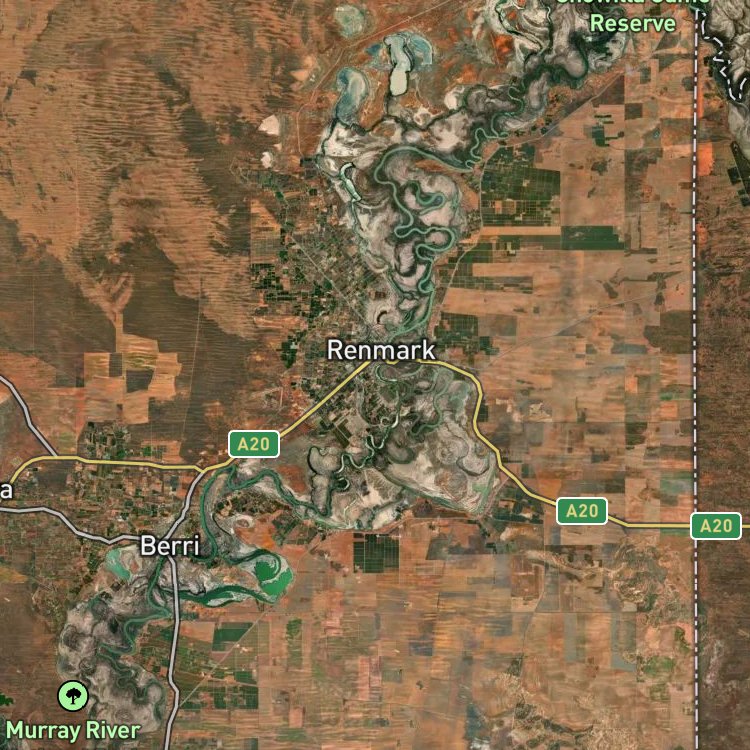Select the Renmark town label
Viewport: 750px width, 750px height.
(381, 350)
